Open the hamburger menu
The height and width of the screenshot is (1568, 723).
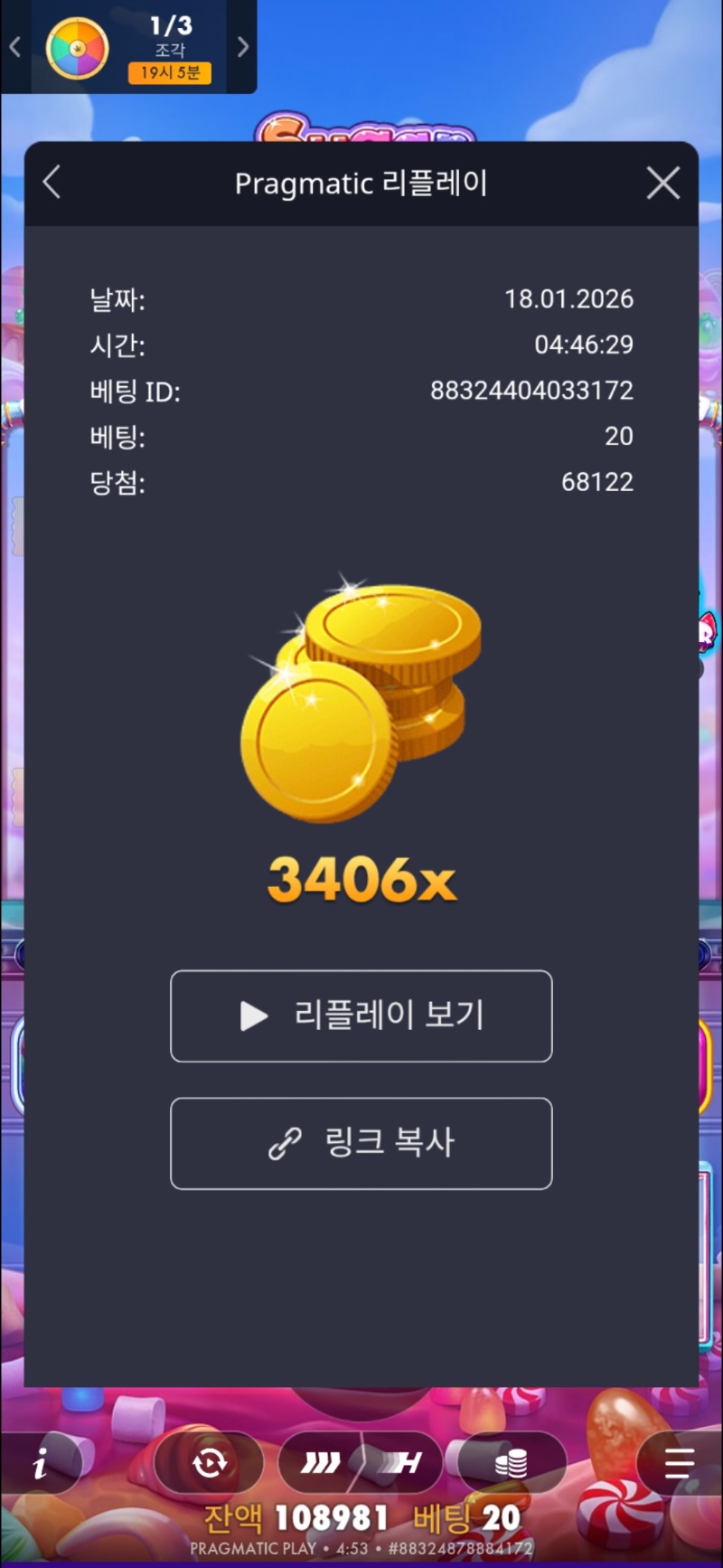[x=679, y=1462]
